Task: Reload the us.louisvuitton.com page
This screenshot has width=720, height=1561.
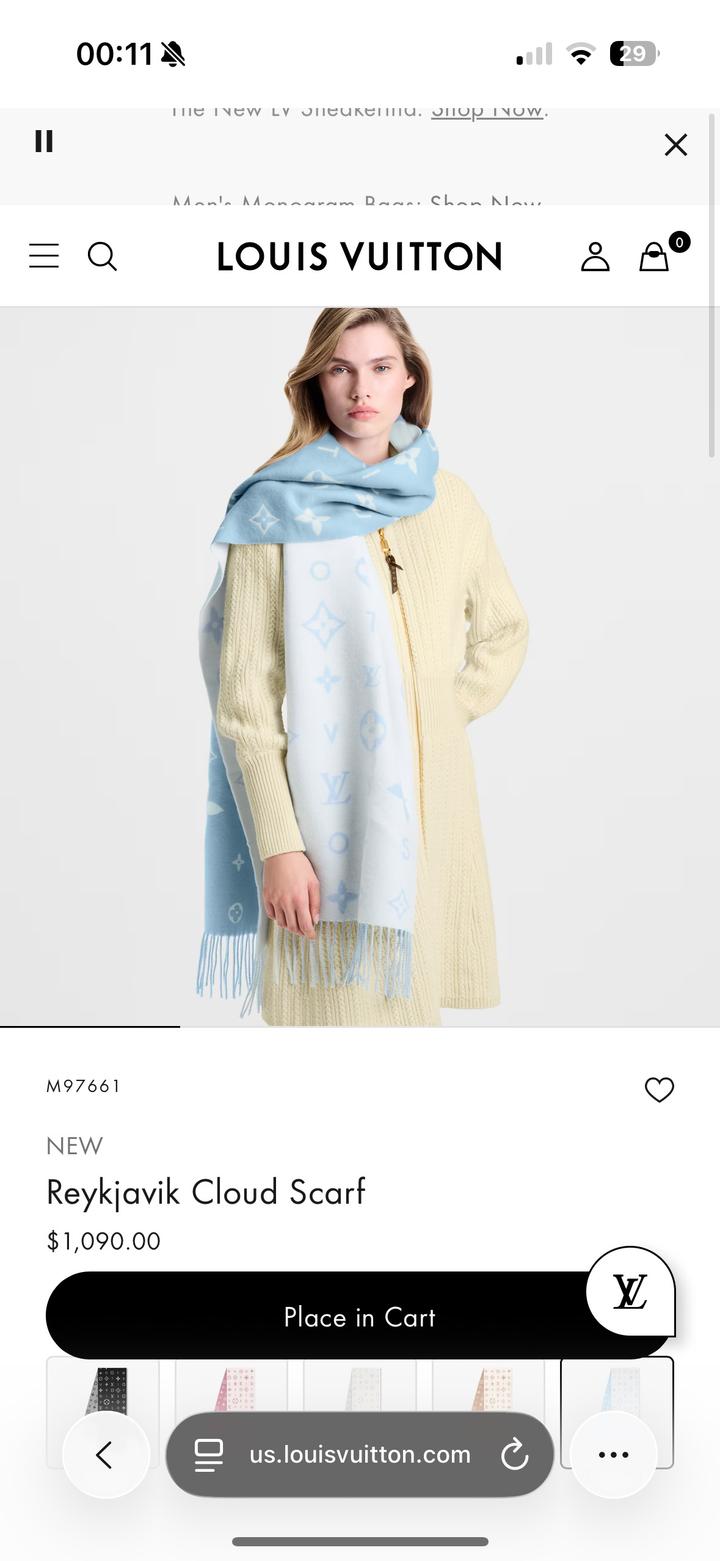Action: [515, 1454]
